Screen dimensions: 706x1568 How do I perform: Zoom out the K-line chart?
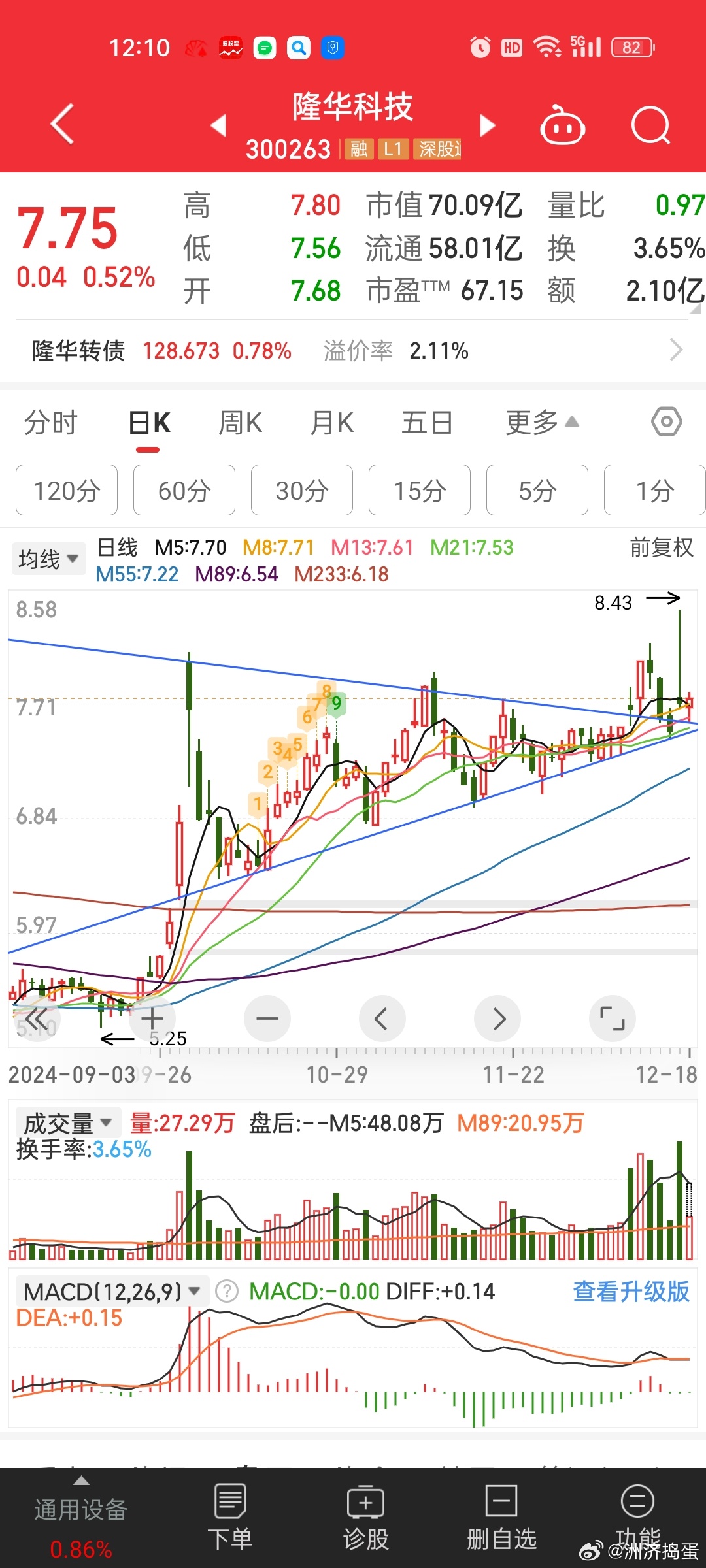pyautogui.click(x=267, y=1019)
